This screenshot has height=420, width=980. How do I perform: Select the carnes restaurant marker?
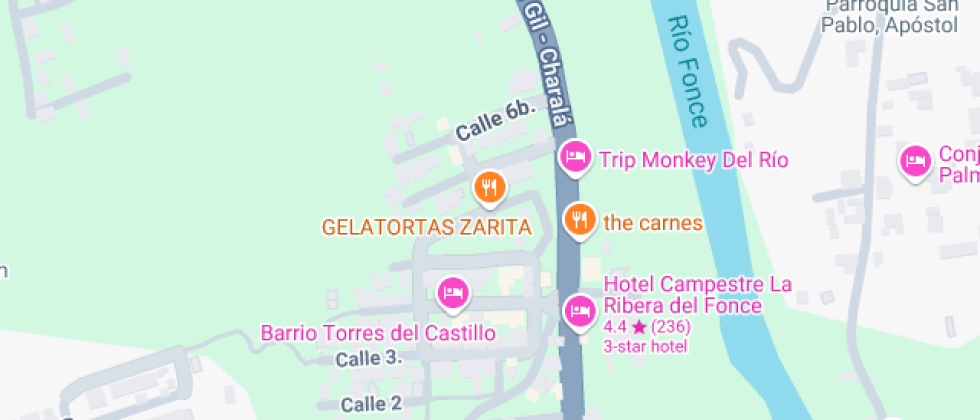(580, 221)
